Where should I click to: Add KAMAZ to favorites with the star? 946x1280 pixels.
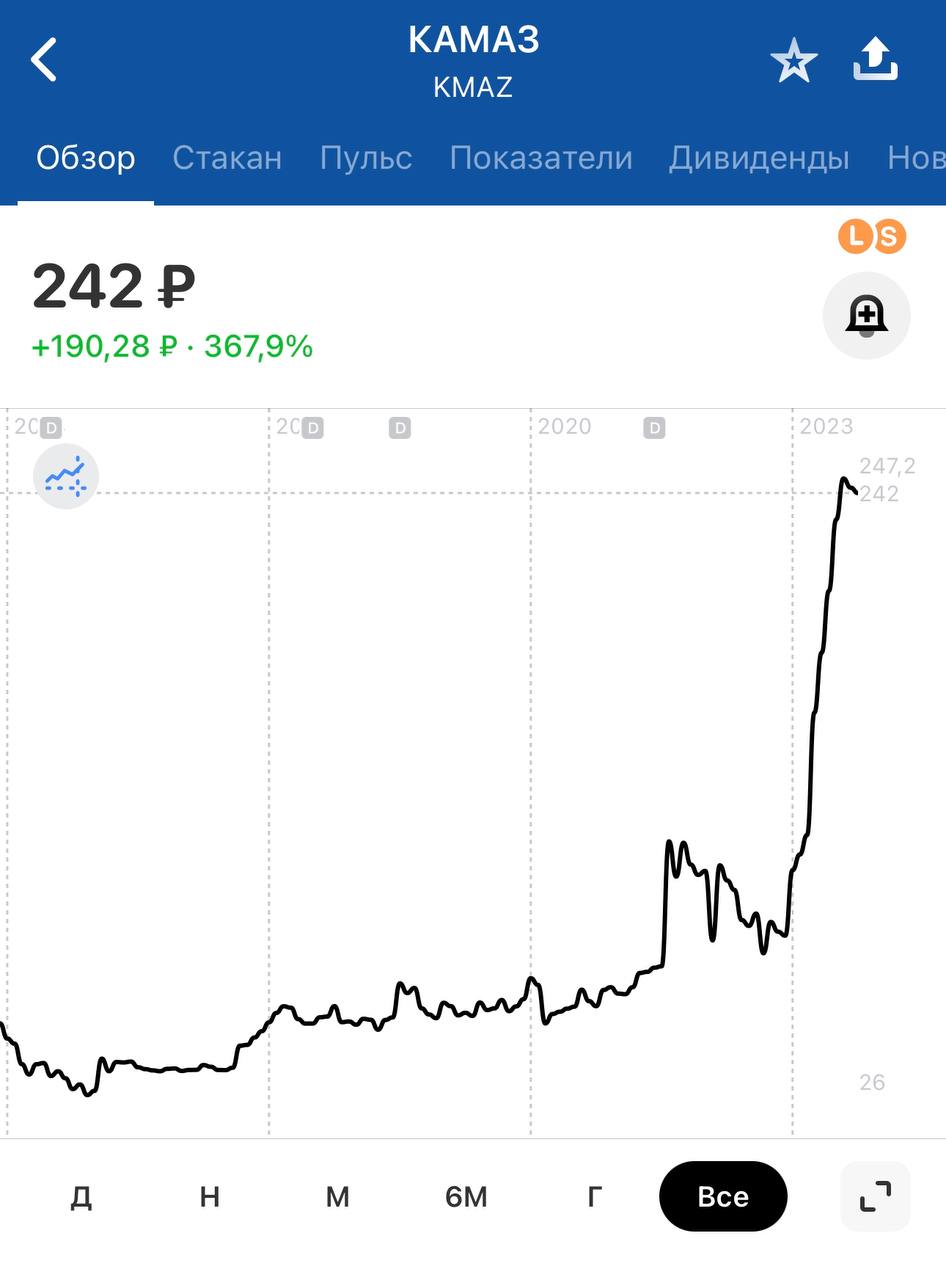[793, 61]
